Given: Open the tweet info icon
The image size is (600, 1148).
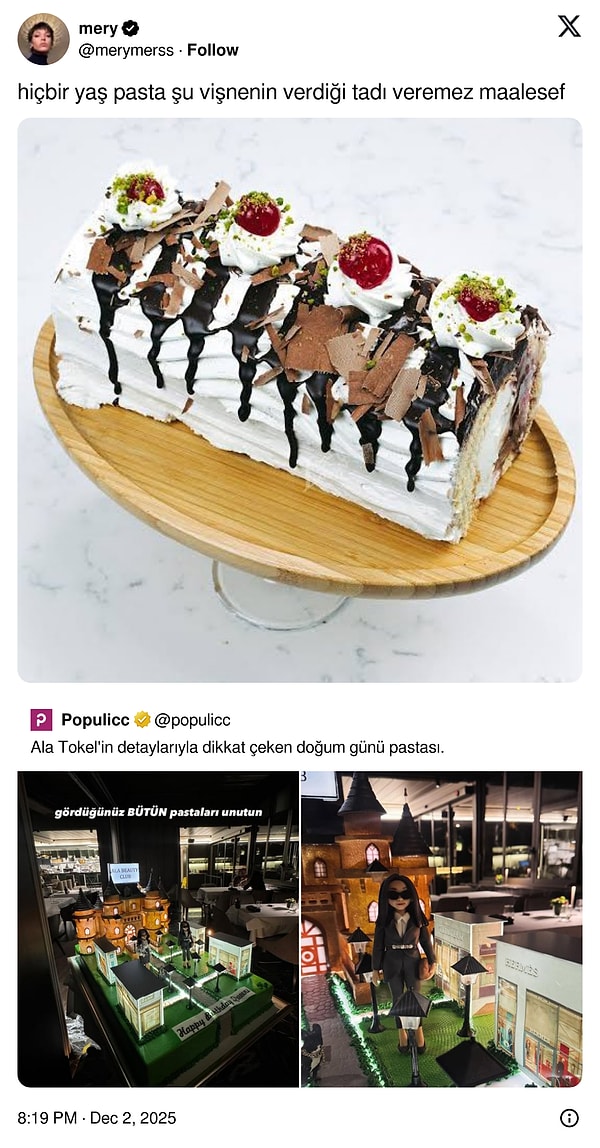Looking at the screenshot, I should tap(569, 1117).
